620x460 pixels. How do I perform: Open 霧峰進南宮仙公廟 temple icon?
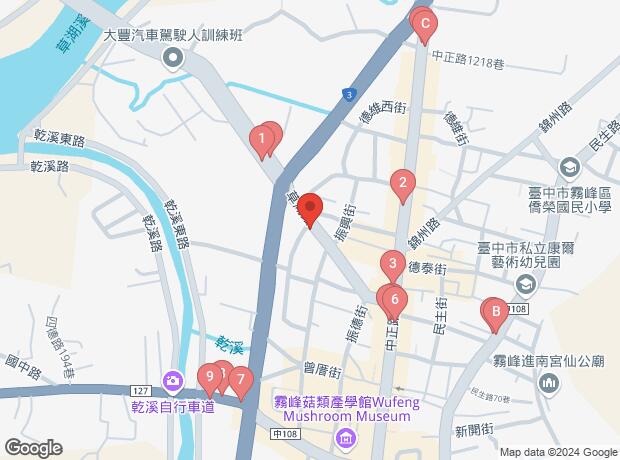tap(549, 383)
